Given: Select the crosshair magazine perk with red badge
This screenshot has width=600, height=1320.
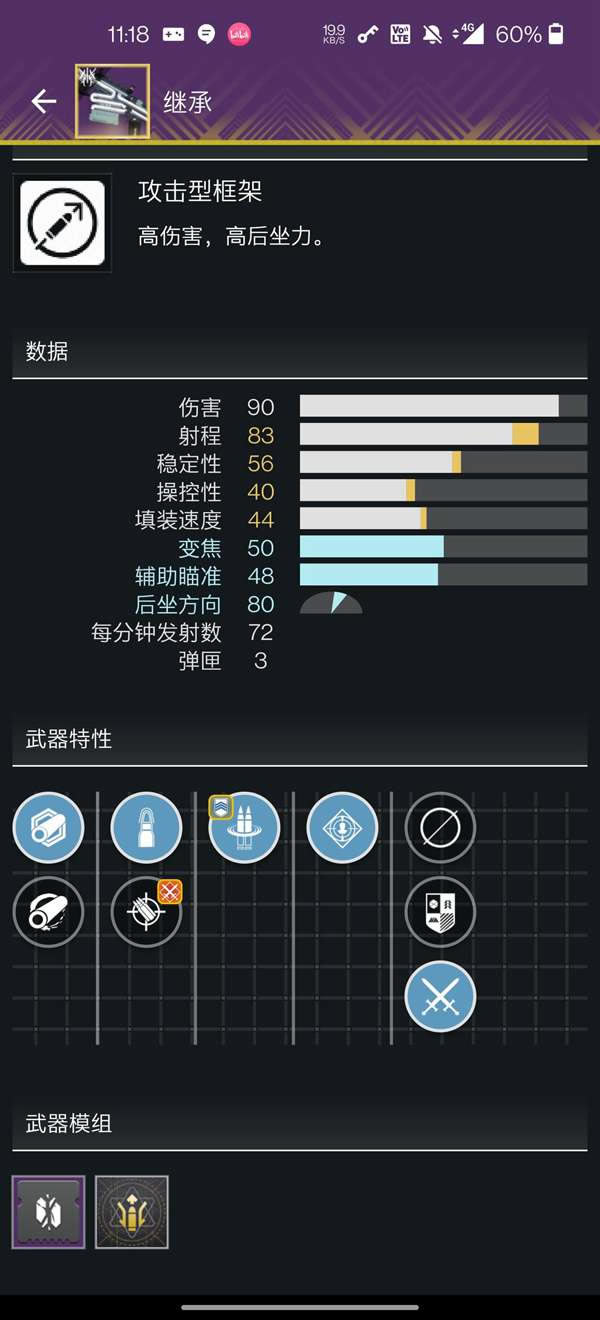Looking at the screenshot, I should [146, 911].
